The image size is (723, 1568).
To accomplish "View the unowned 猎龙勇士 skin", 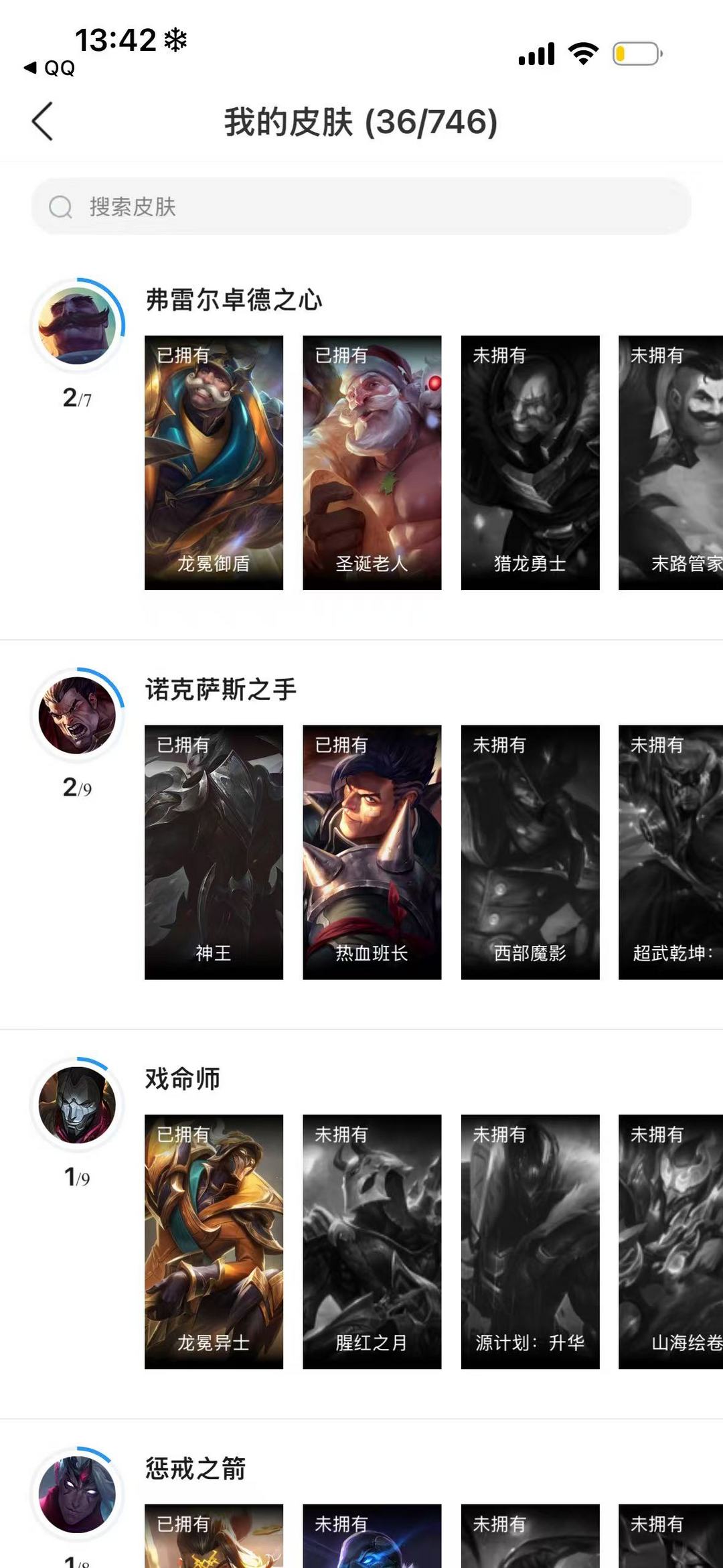I will tap(530, 462).
